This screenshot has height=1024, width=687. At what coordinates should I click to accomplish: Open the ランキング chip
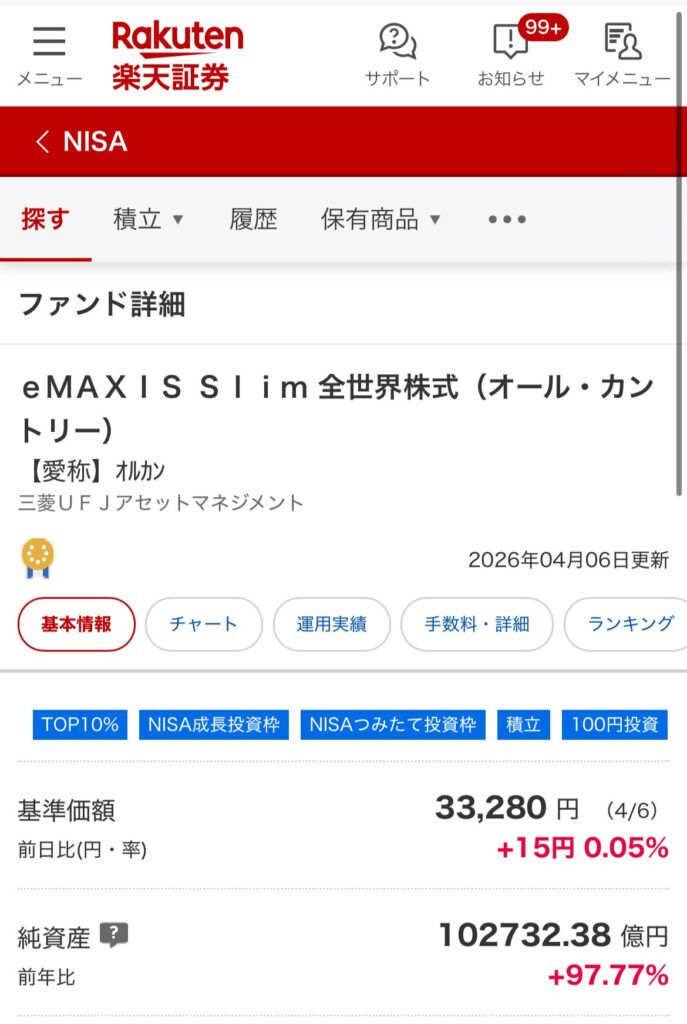[x=628, y=624]
